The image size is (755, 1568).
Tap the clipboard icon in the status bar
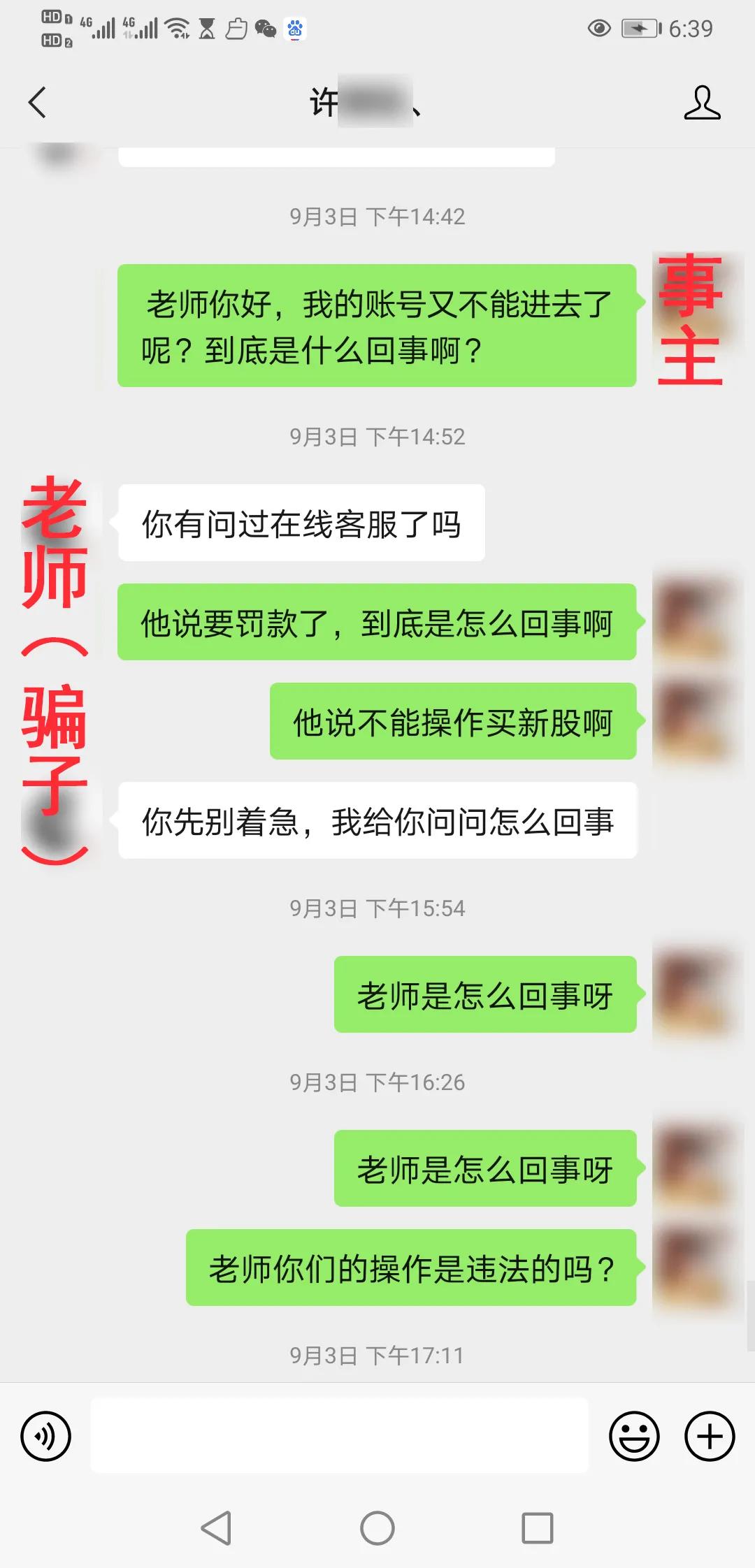click(x=235, y=29)
